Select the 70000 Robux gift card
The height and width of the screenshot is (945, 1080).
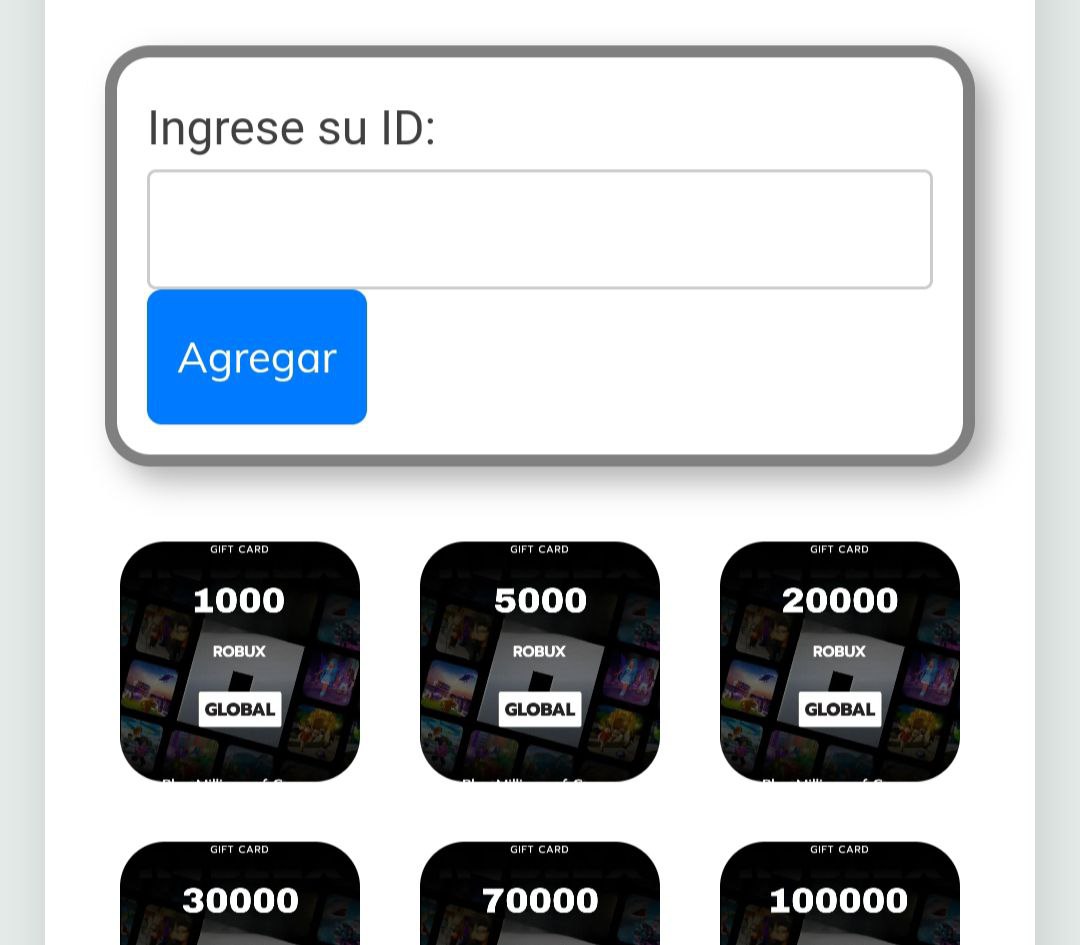[x=540, y=893]
